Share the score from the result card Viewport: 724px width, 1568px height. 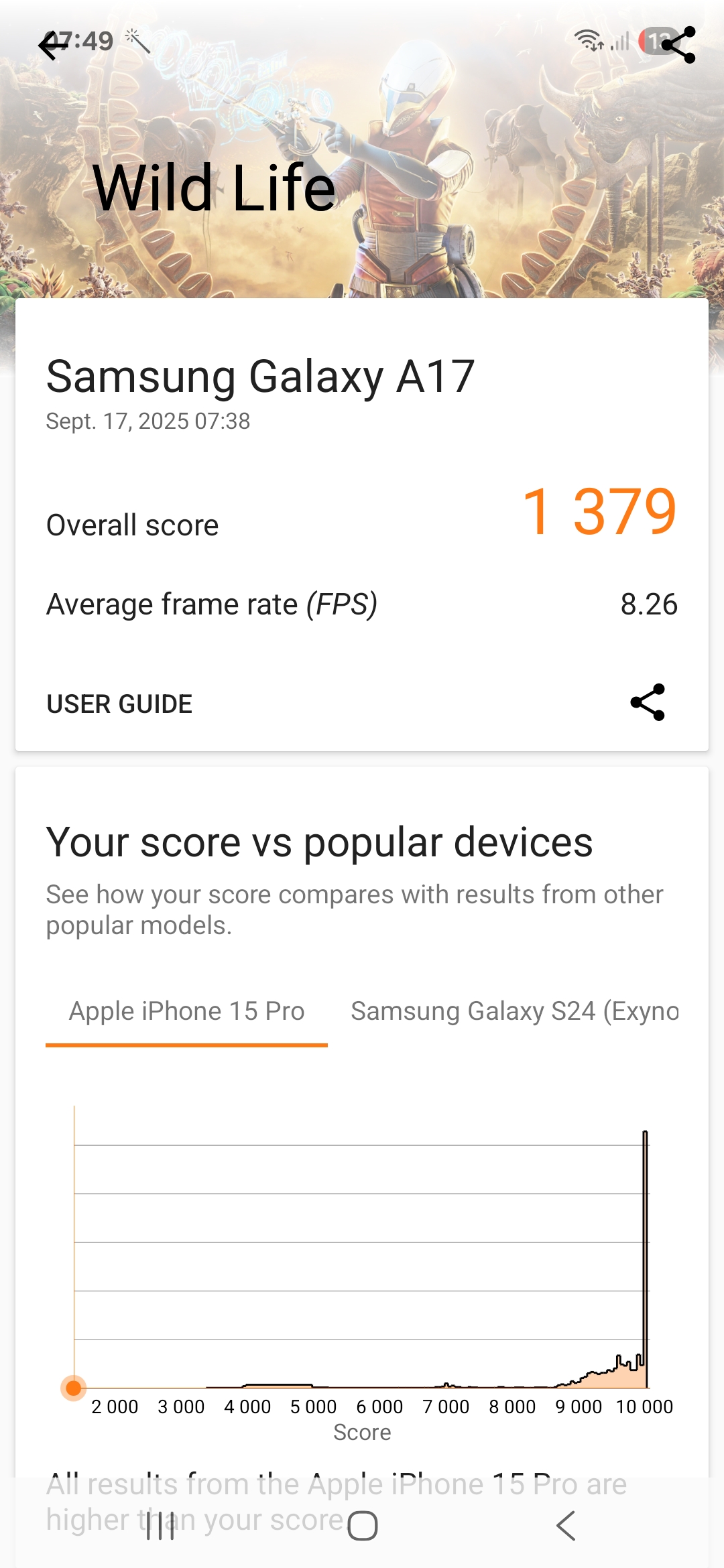pyautogui.click(x=648, y=702)
